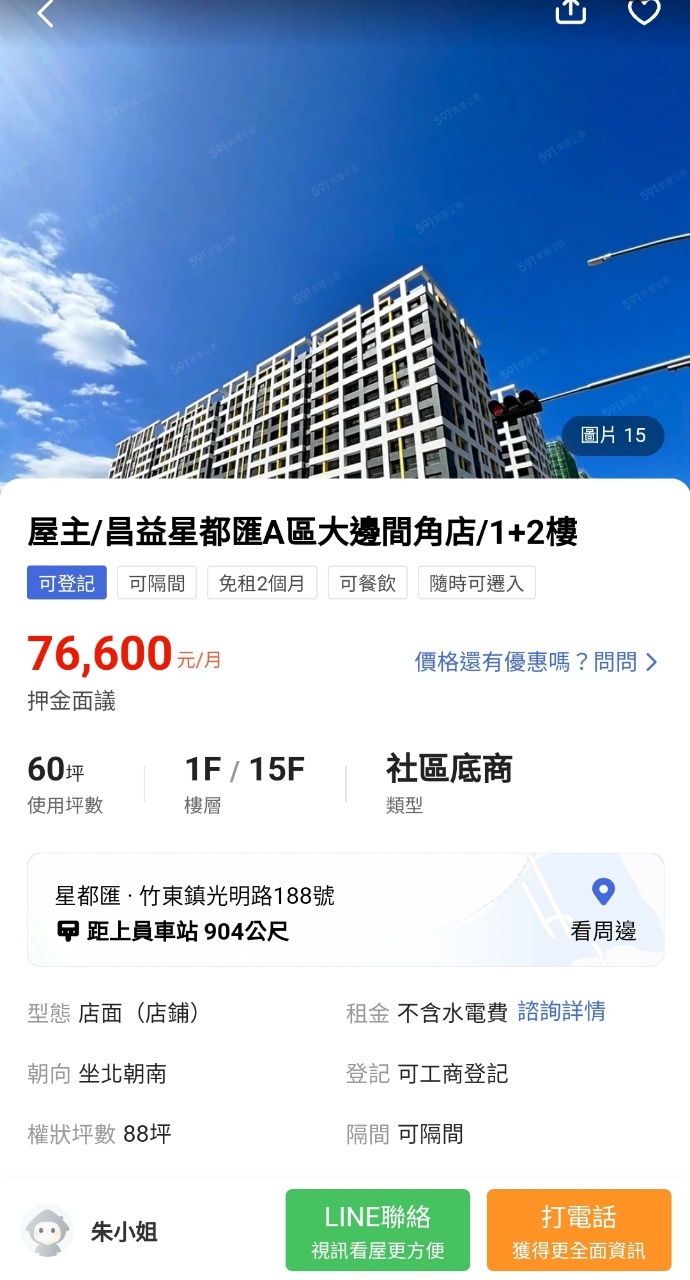The width and height of the screenshot is (690, 1280).
Task: Open 朱小姐 contact profile
Action: point(90,1231)
